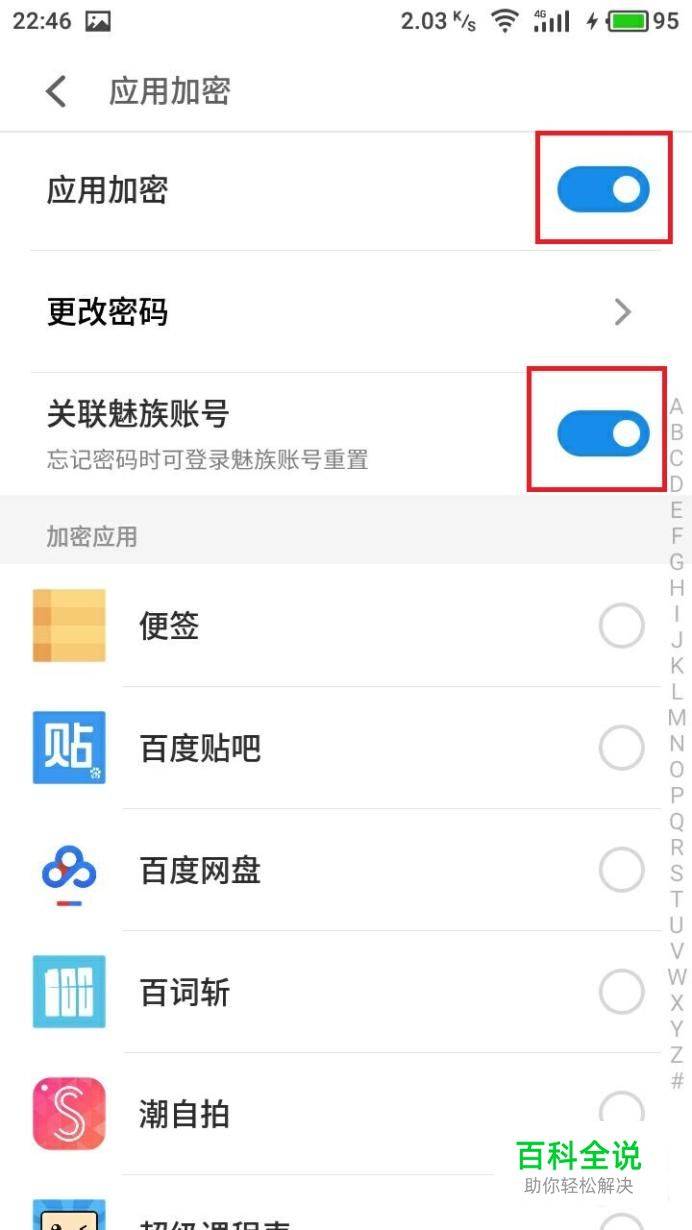Open 更改密码 settings
The width and height of the screenshot is (692, 1230).
tap(346, 312)
